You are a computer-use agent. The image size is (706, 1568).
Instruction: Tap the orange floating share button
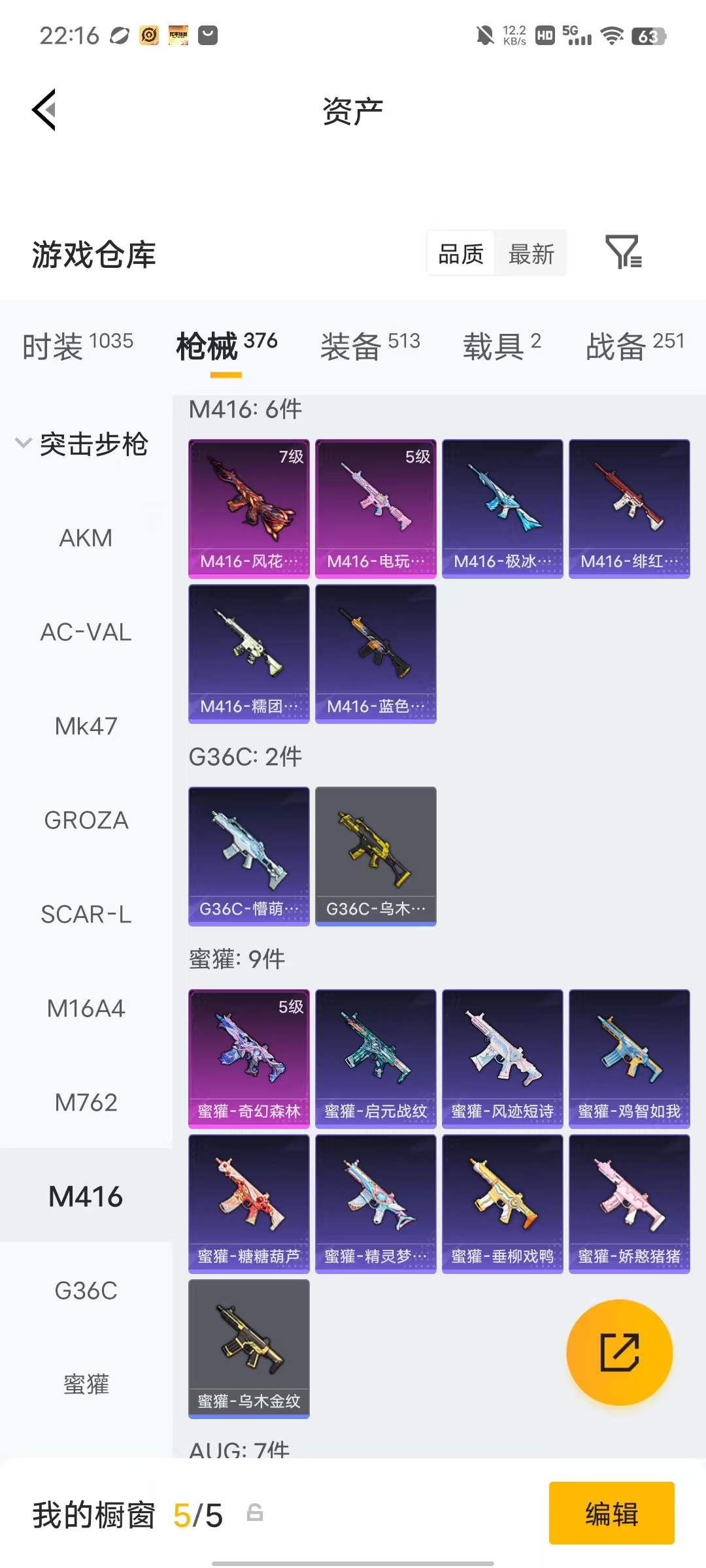[x=620, y=1352]
